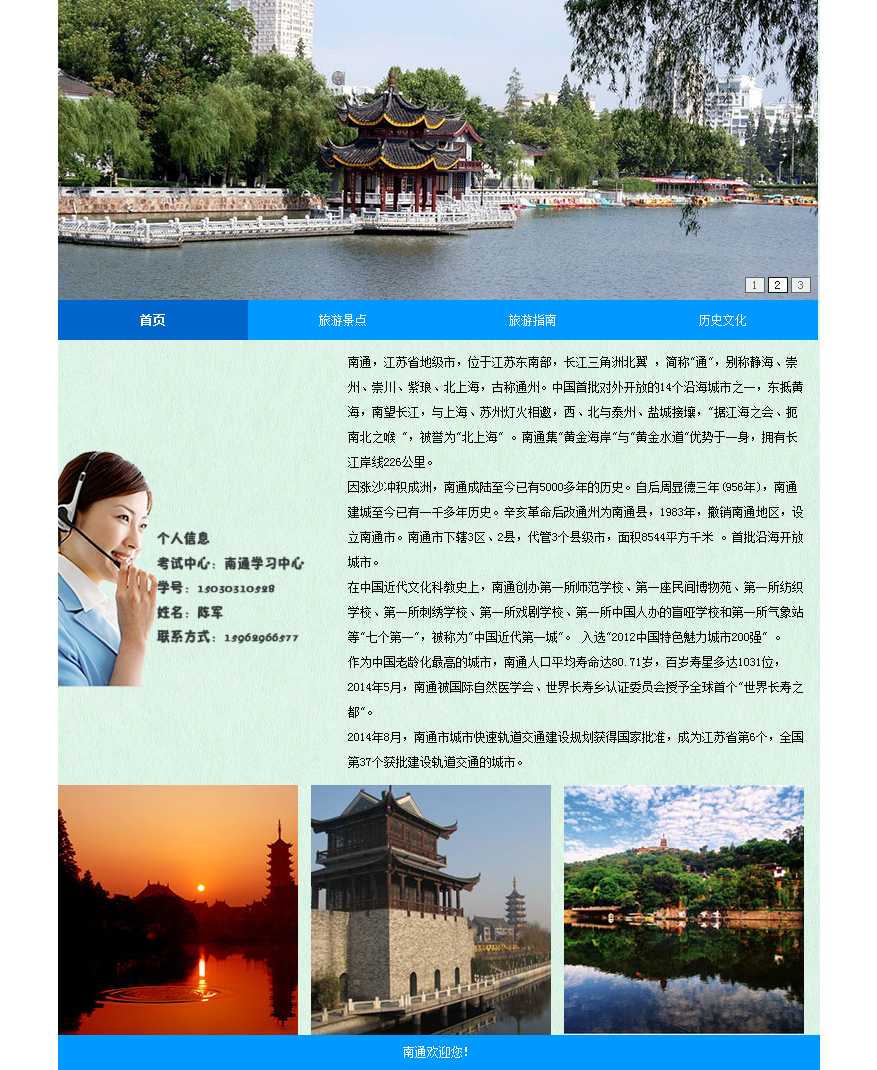877x1070 pixels.
Task: Switch to the 旅游景点 tab
Action: (x=342, y=320)
